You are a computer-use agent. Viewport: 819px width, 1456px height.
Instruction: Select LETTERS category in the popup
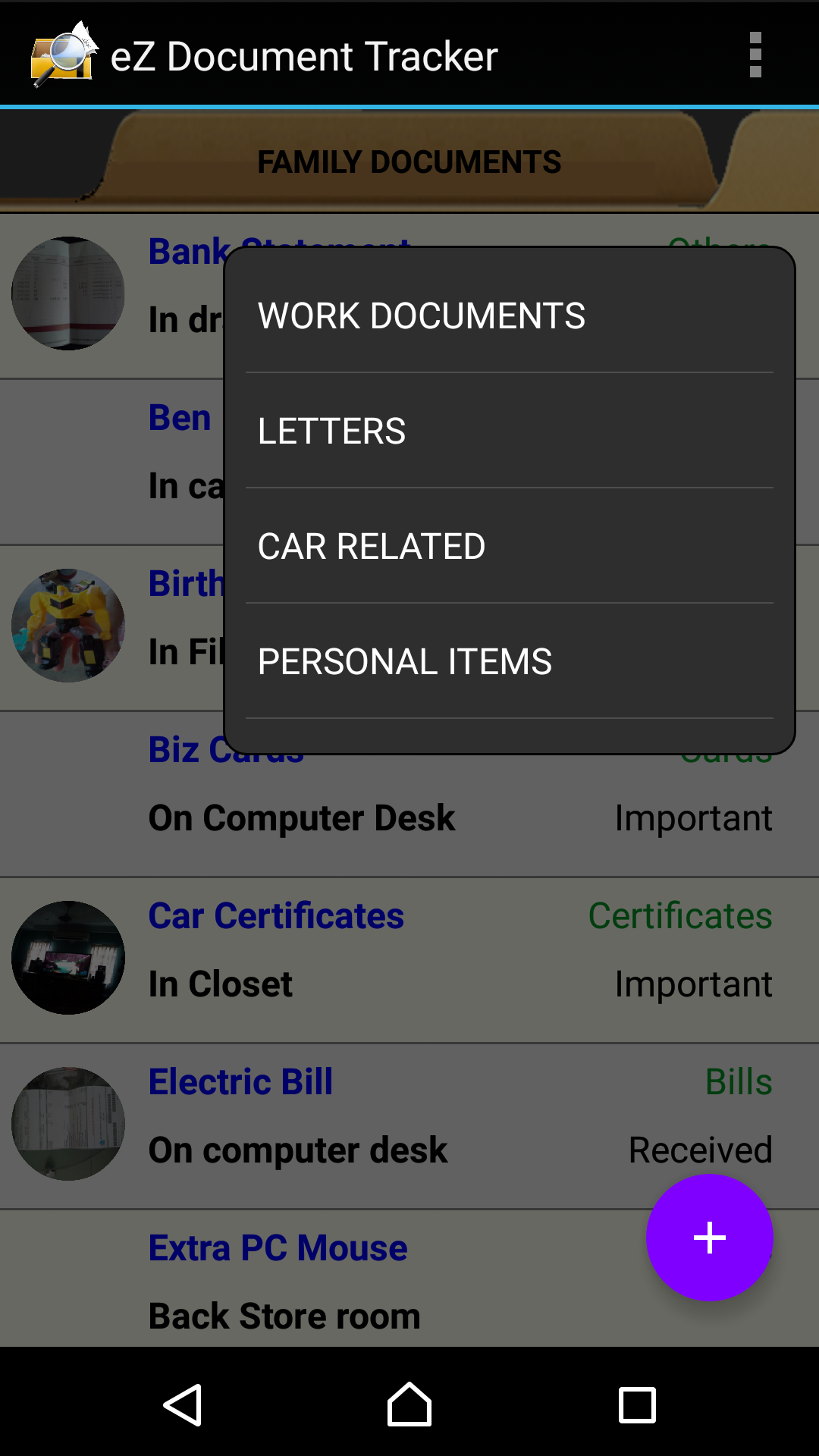point(332,430)
